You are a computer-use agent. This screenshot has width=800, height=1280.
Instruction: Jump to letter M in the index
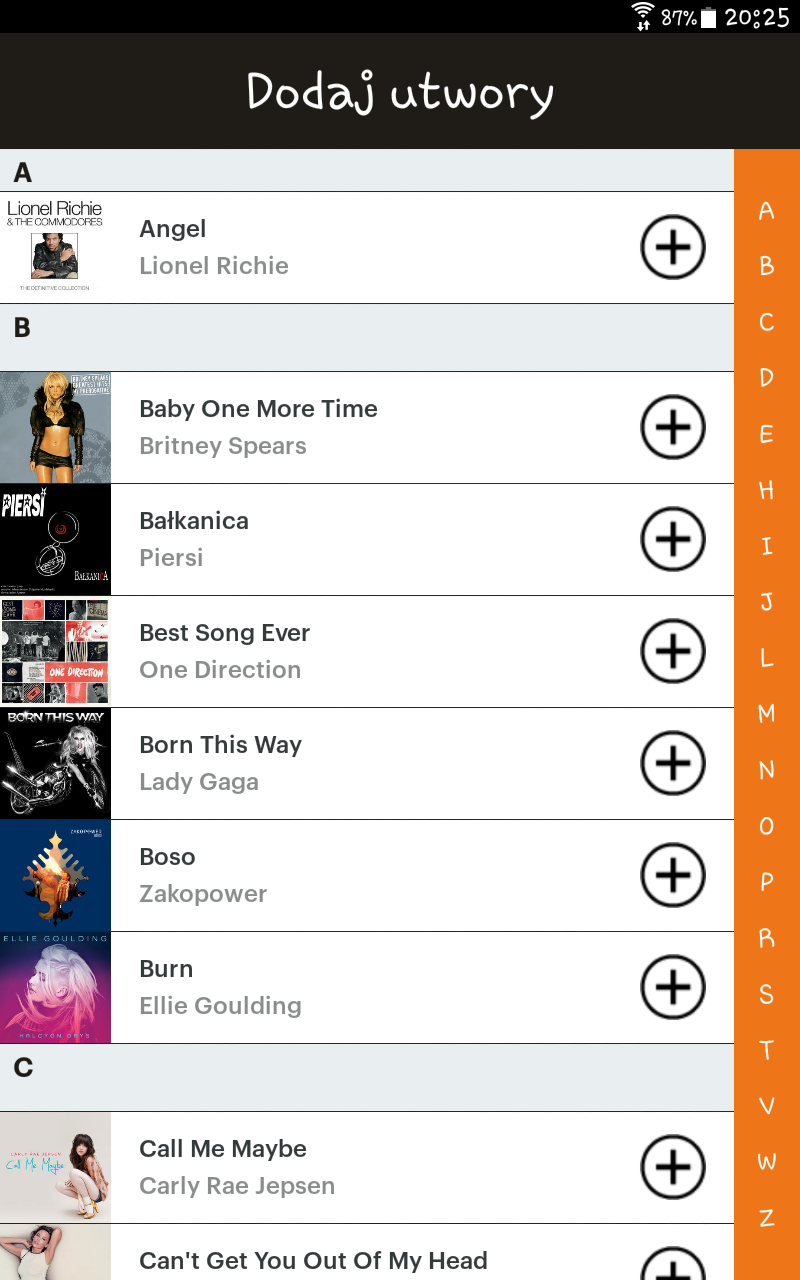tap(767, 714)
